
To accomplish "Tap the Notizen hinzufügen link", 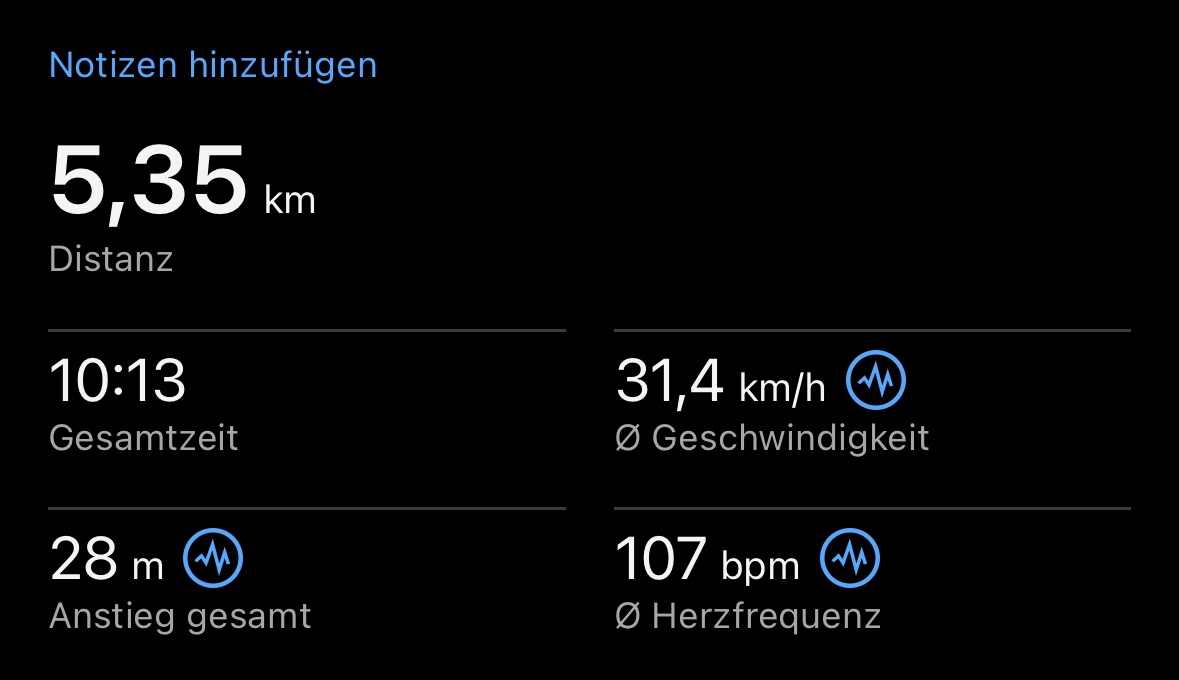I will pyautogui.click(x=213, y=66).
